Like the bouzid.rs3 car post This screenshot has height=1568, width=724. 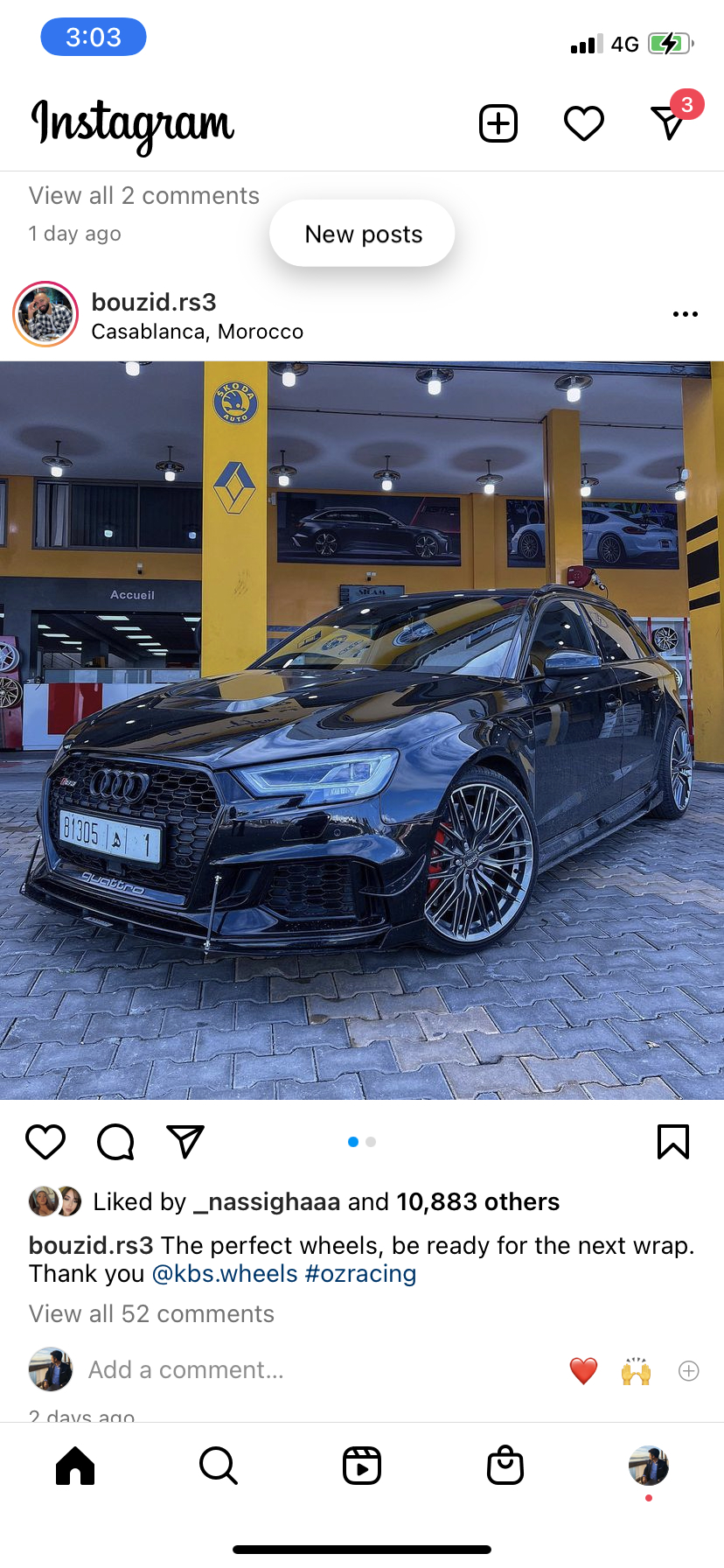(45, 1142)
